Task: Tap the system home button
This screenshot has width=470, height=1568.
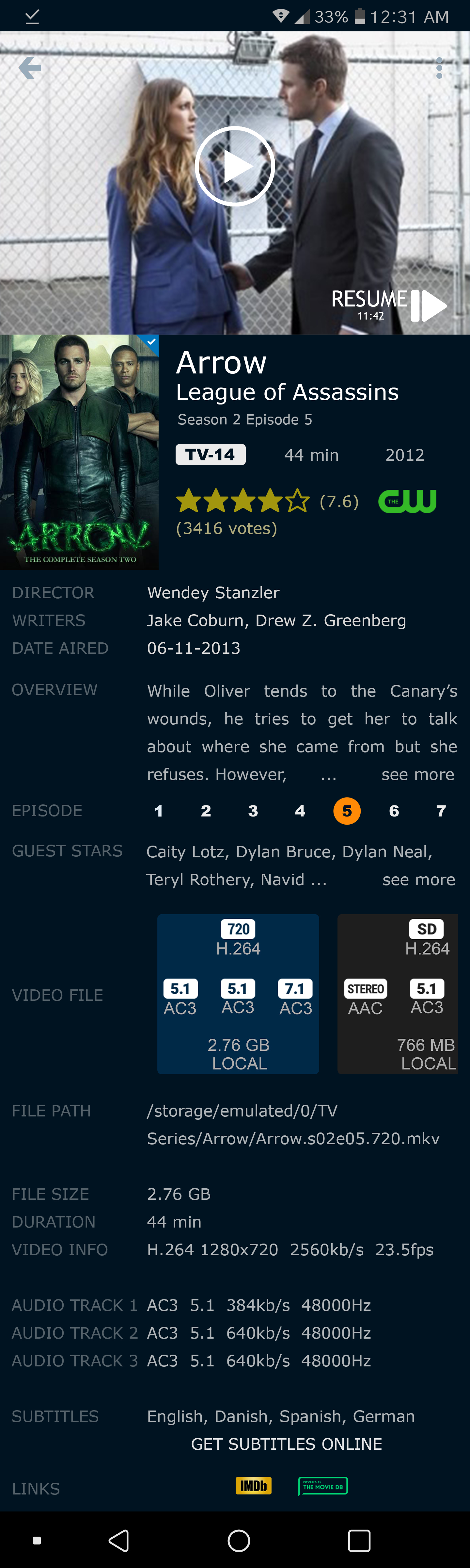Action: (238, 1541)
